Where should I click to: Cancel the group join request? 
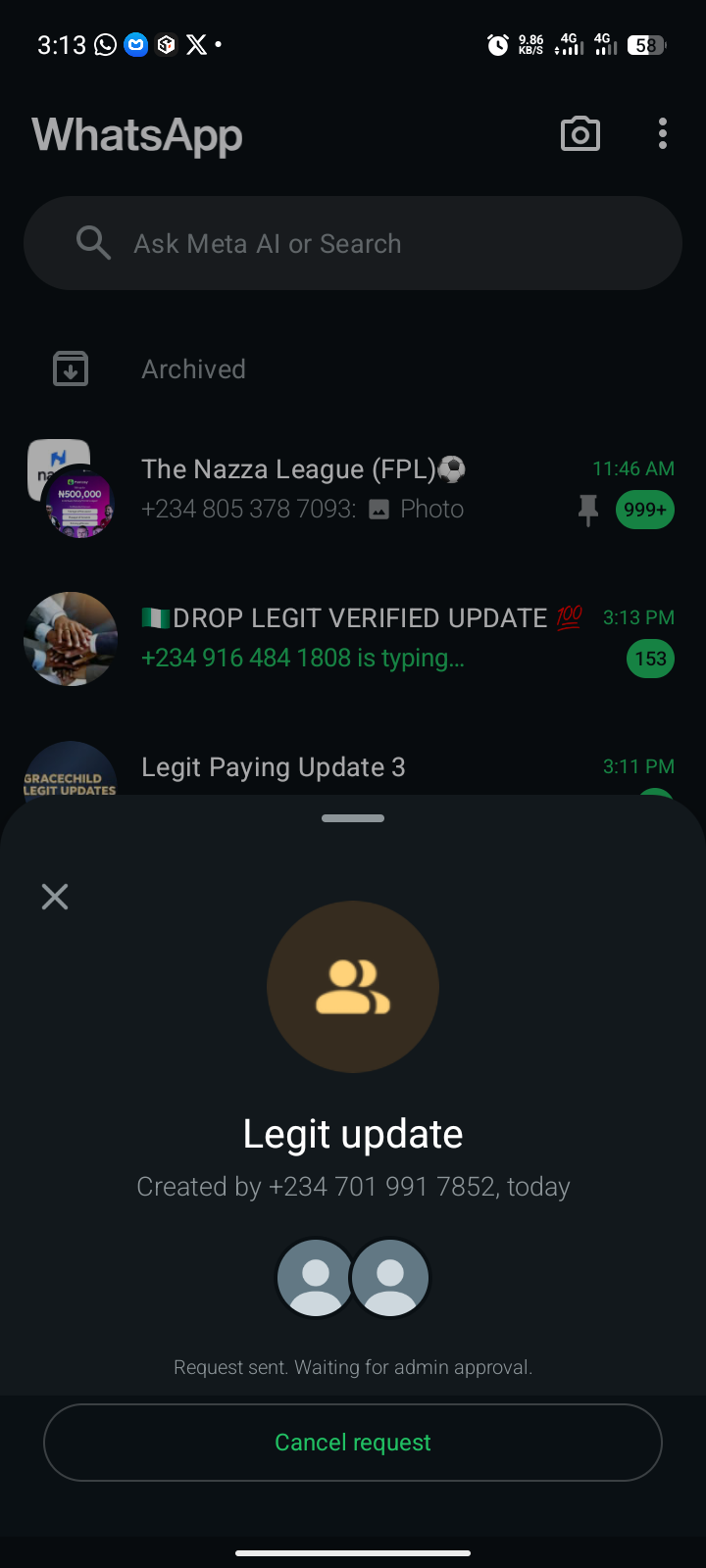(353, 1443)
